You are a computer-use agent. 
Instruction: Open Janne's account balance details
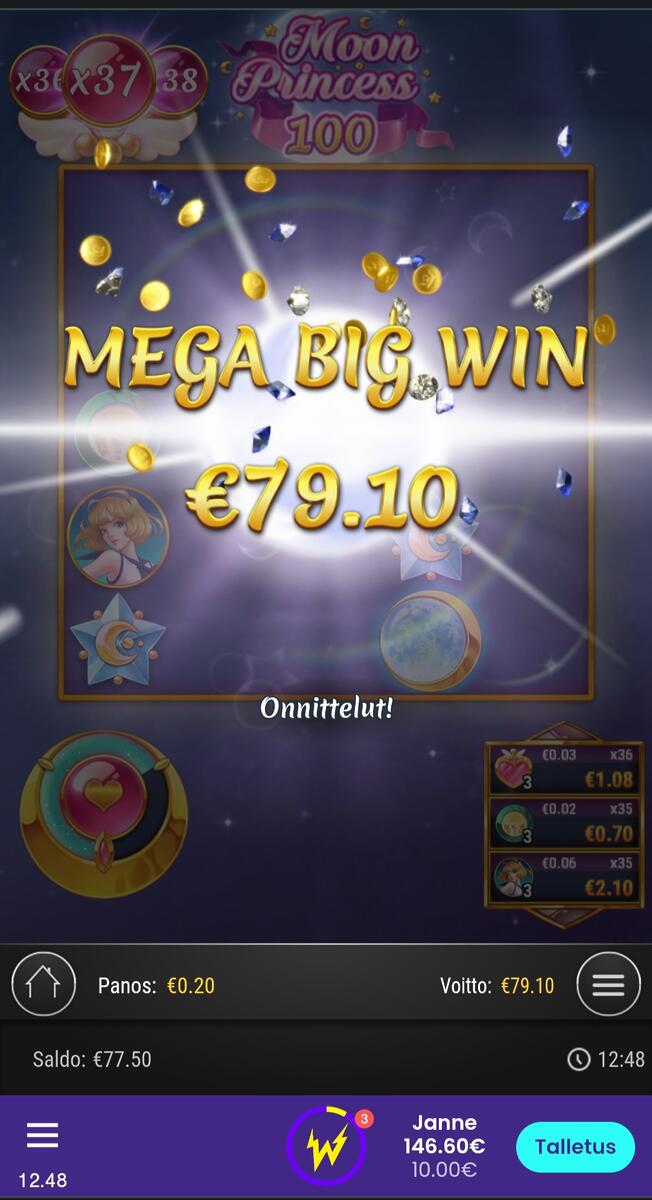tap(444, 1146)
